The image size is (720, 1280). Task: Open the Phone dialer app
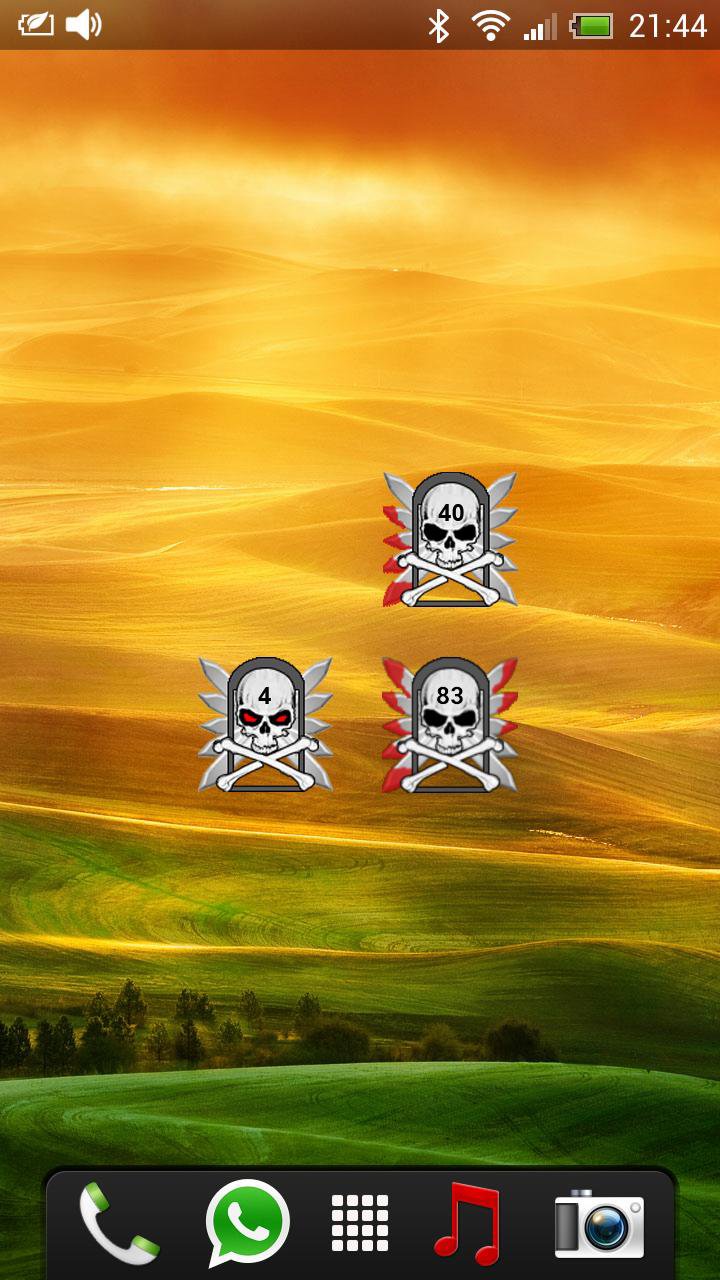(118, 1223)
